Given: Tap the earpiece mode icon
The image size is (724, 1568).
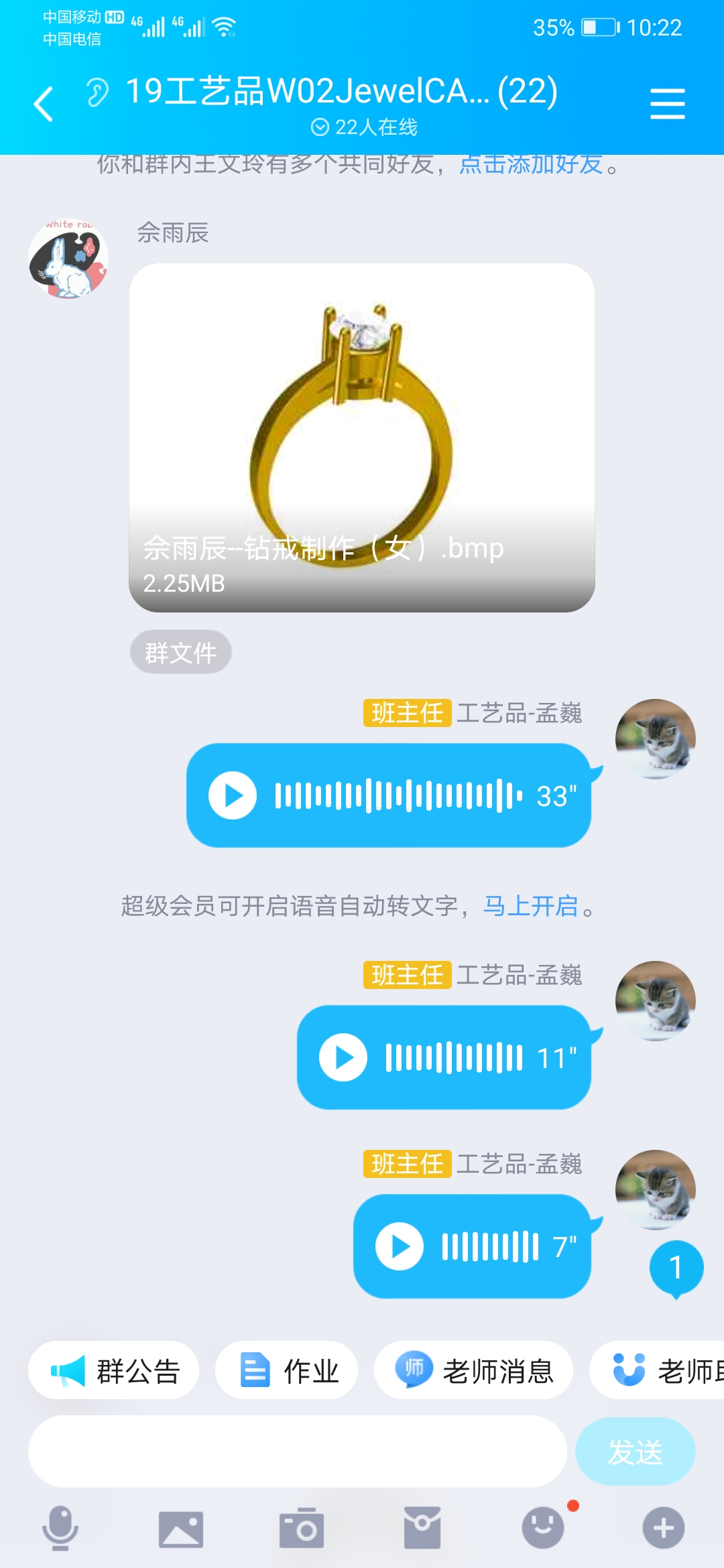Looking at the screenshot, I should tap(98, 92).
